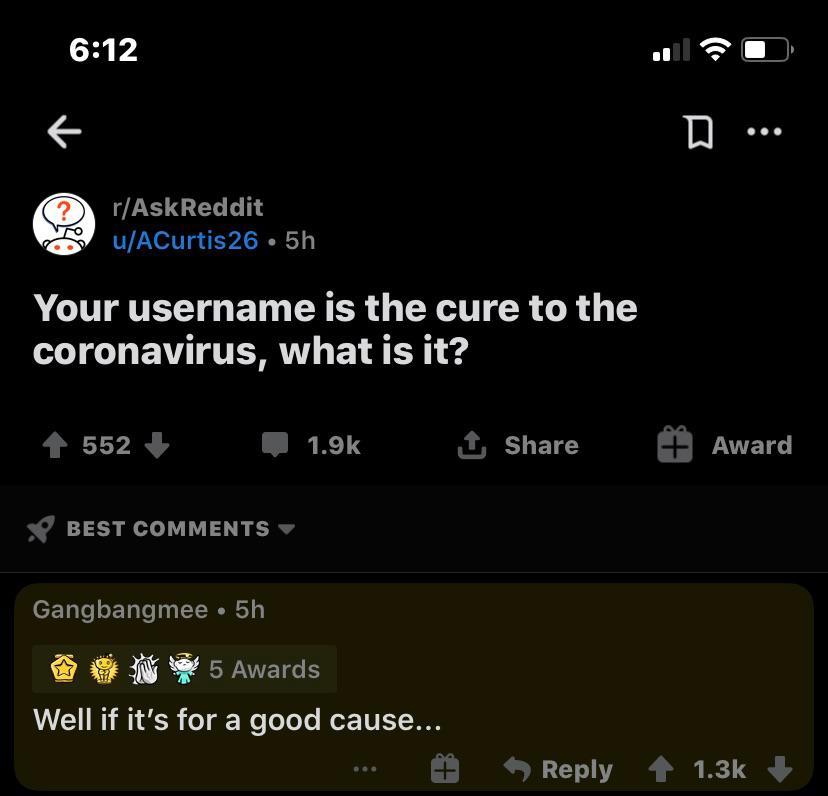Image resolution: width=828 pixels, height=796 pixels.
Task: Upvote the AskReddit post
Action: (x=54, y=445)
